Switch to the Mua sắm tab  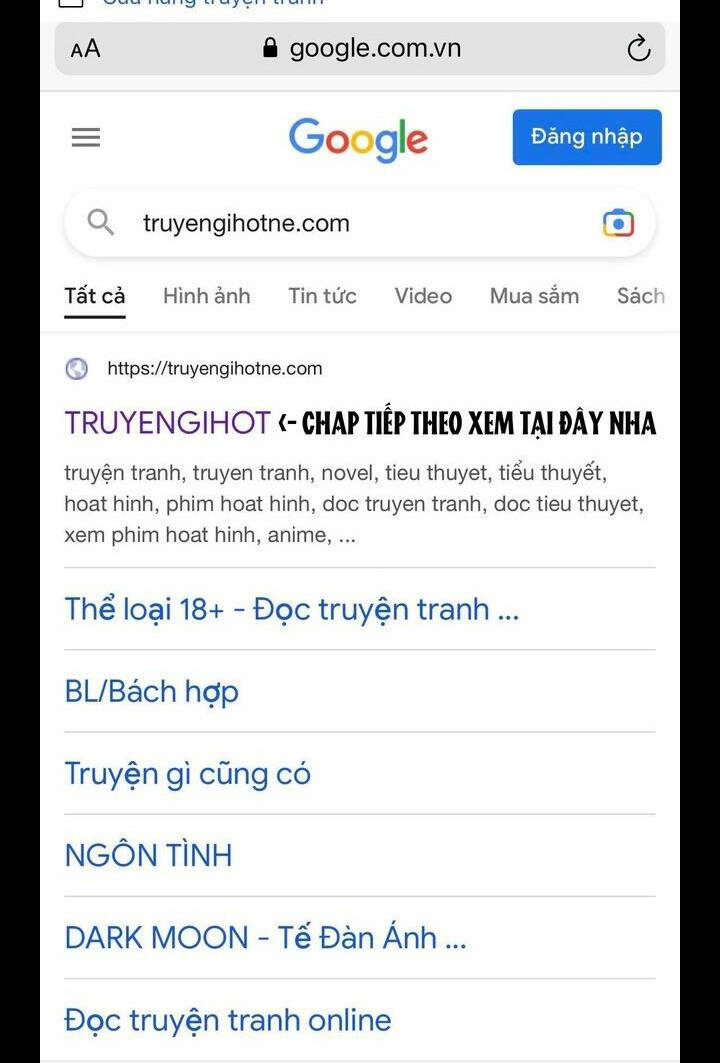[534, 296]
